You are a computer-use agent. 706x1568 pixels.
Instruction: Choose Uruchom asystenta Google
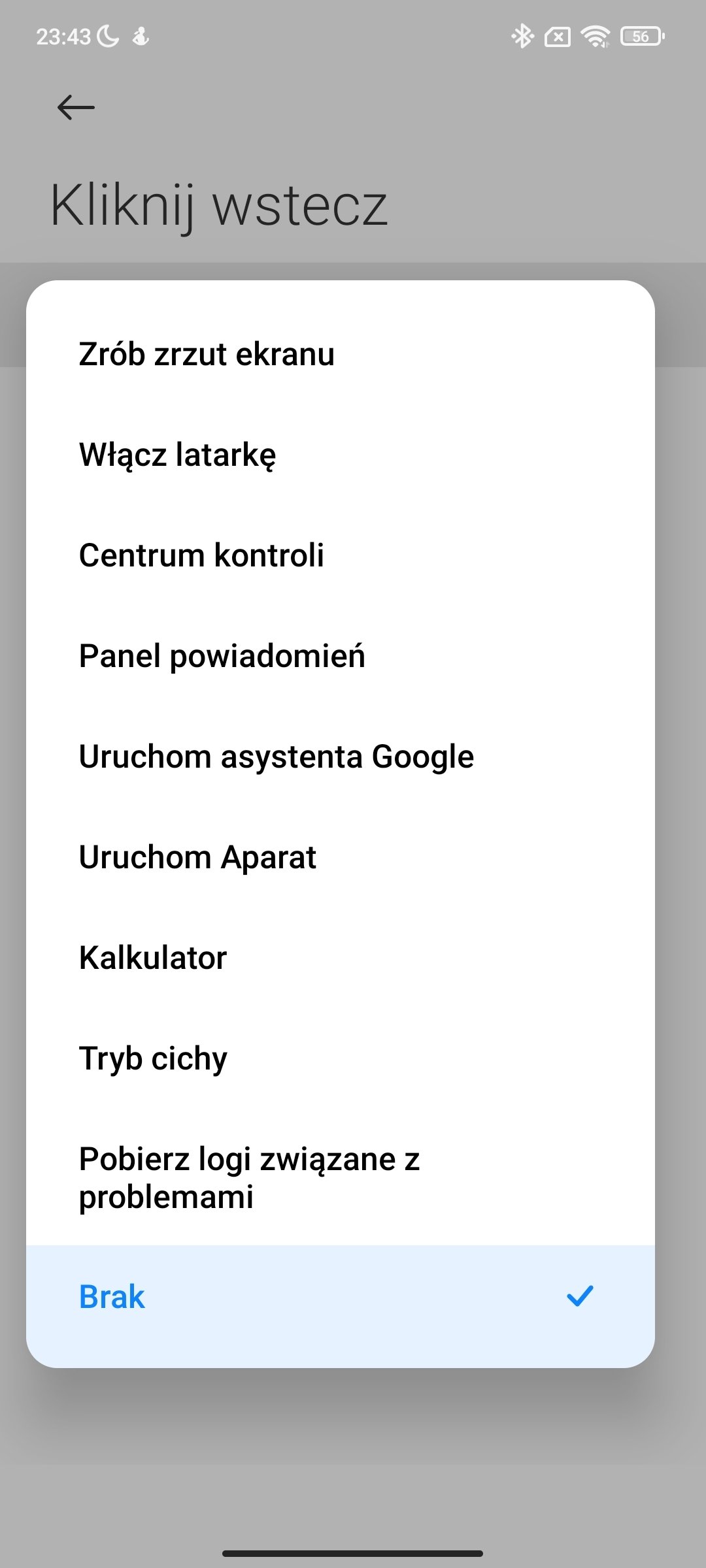click(340, 757)
